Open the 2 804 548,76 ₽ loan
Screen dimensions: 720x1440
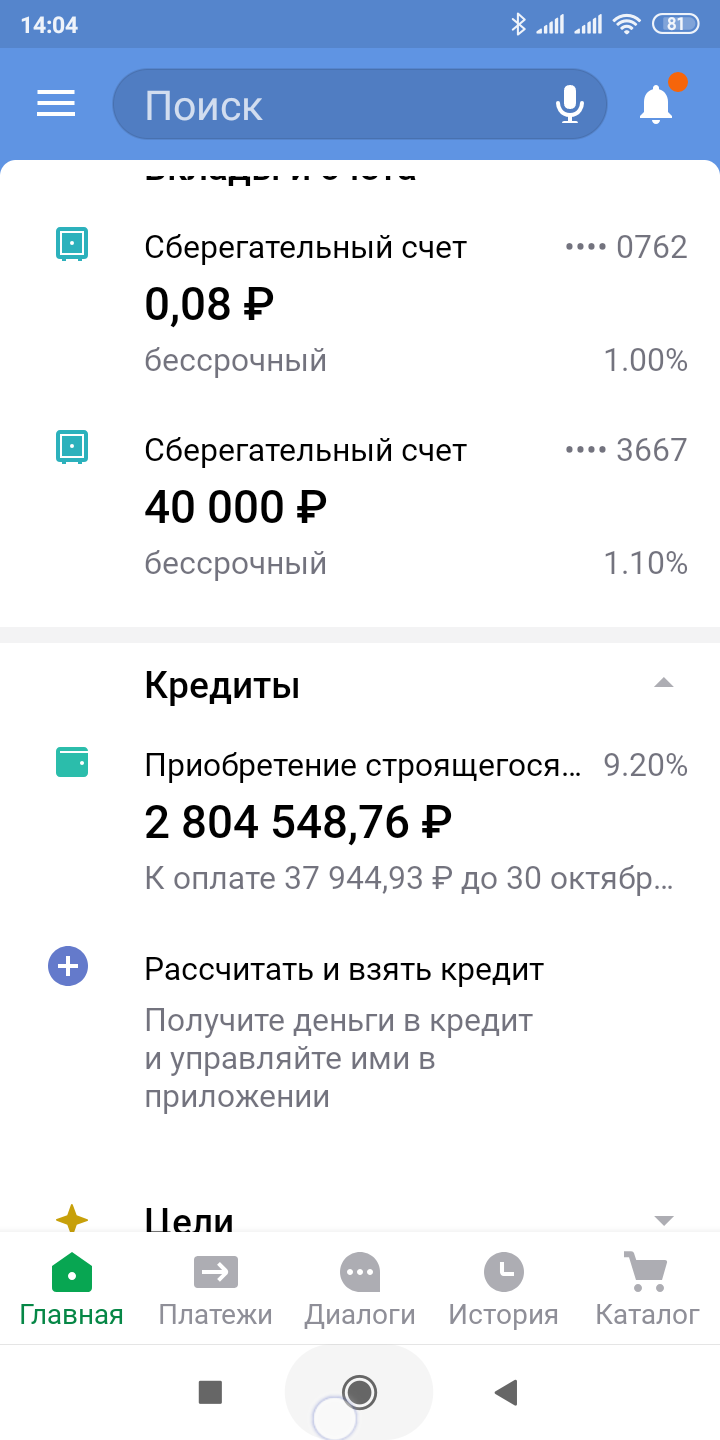coord(400,822)
